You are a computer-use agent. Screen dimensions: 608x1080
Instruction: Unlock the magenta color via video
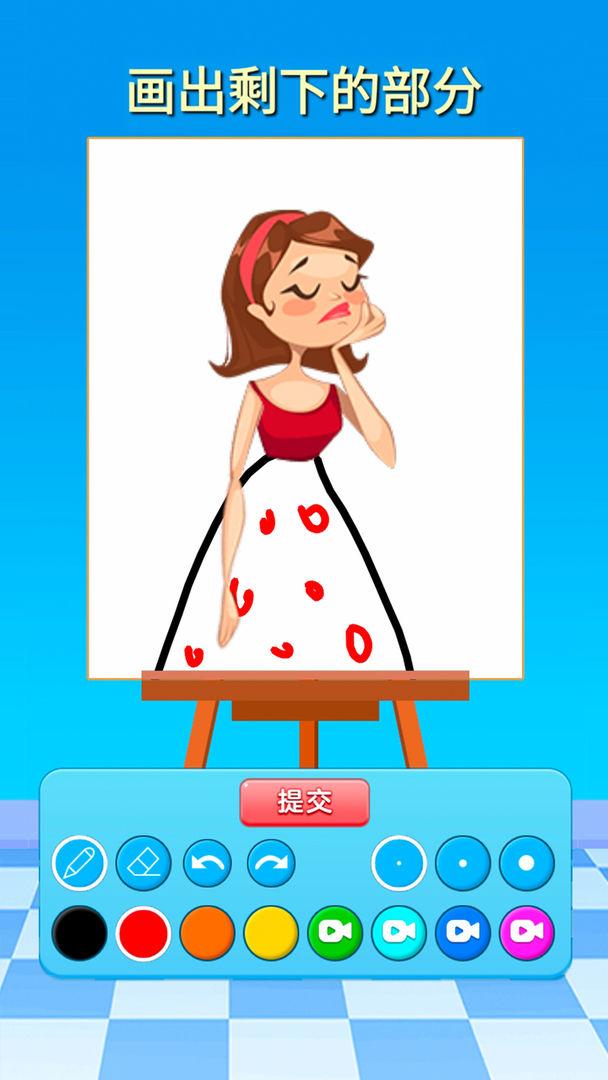(x=527, y=932)
